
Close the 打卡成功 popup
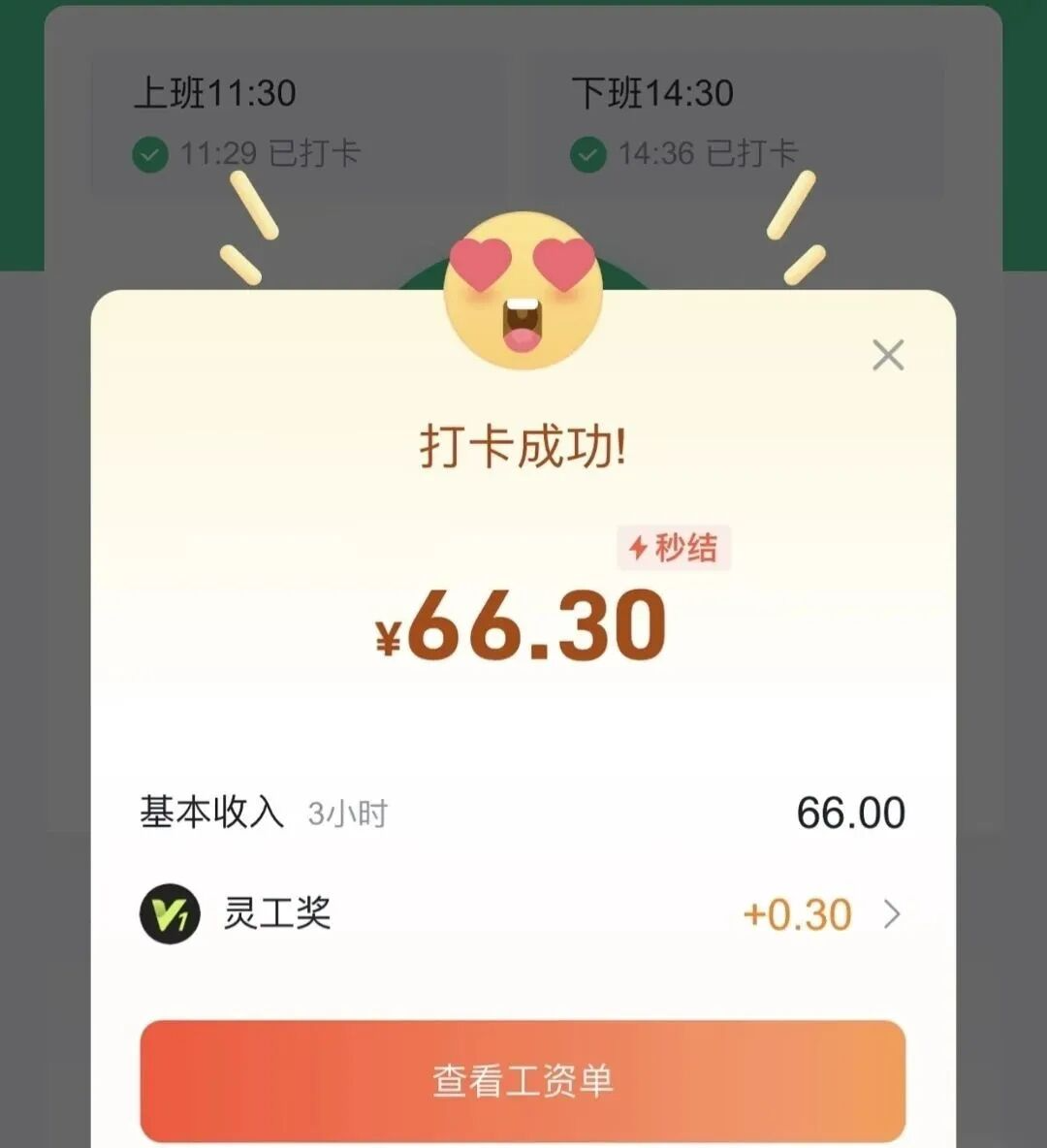click(888, 356)
